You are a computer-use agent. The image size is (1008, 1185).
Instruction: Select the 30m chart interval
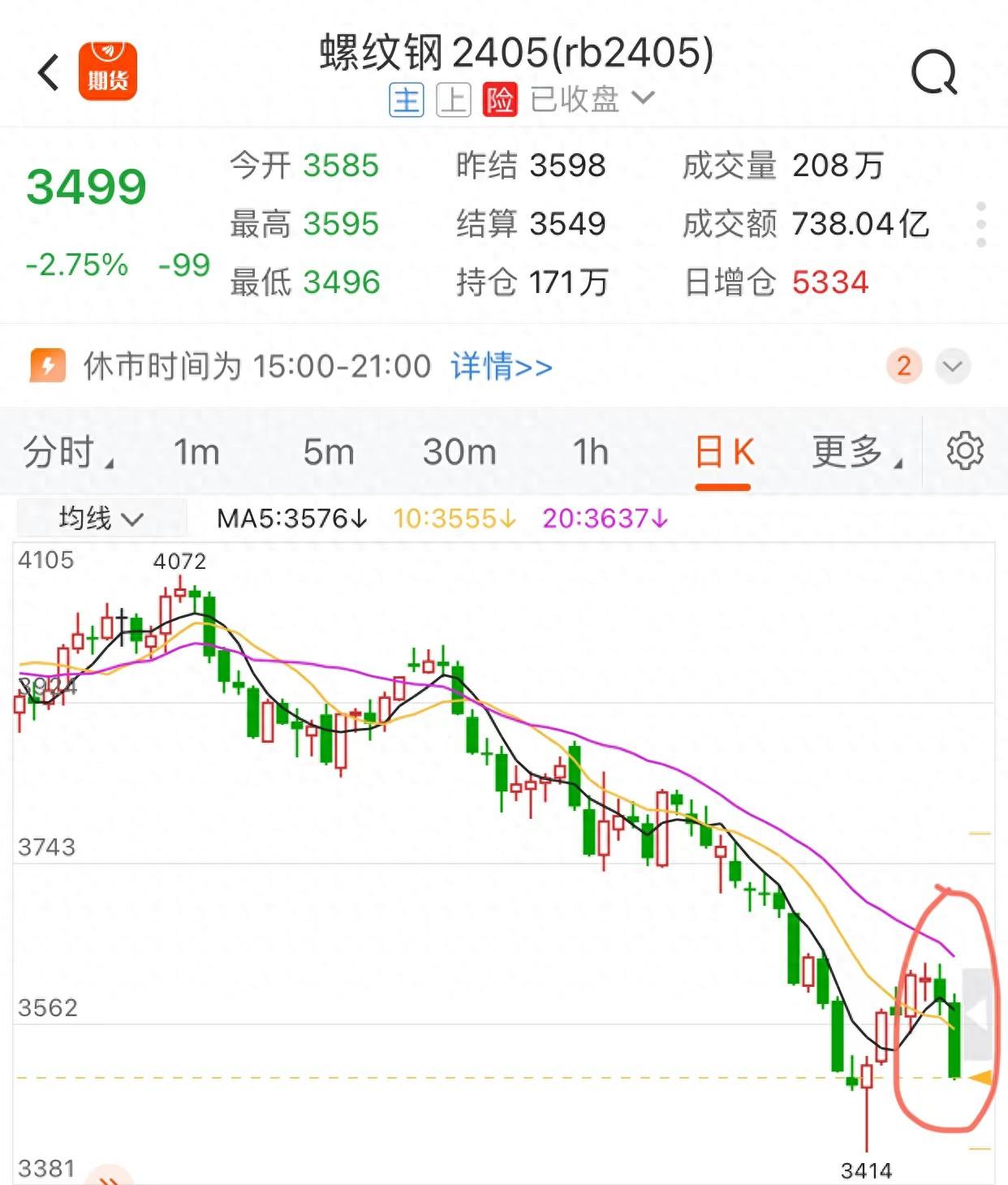[459, 452]
